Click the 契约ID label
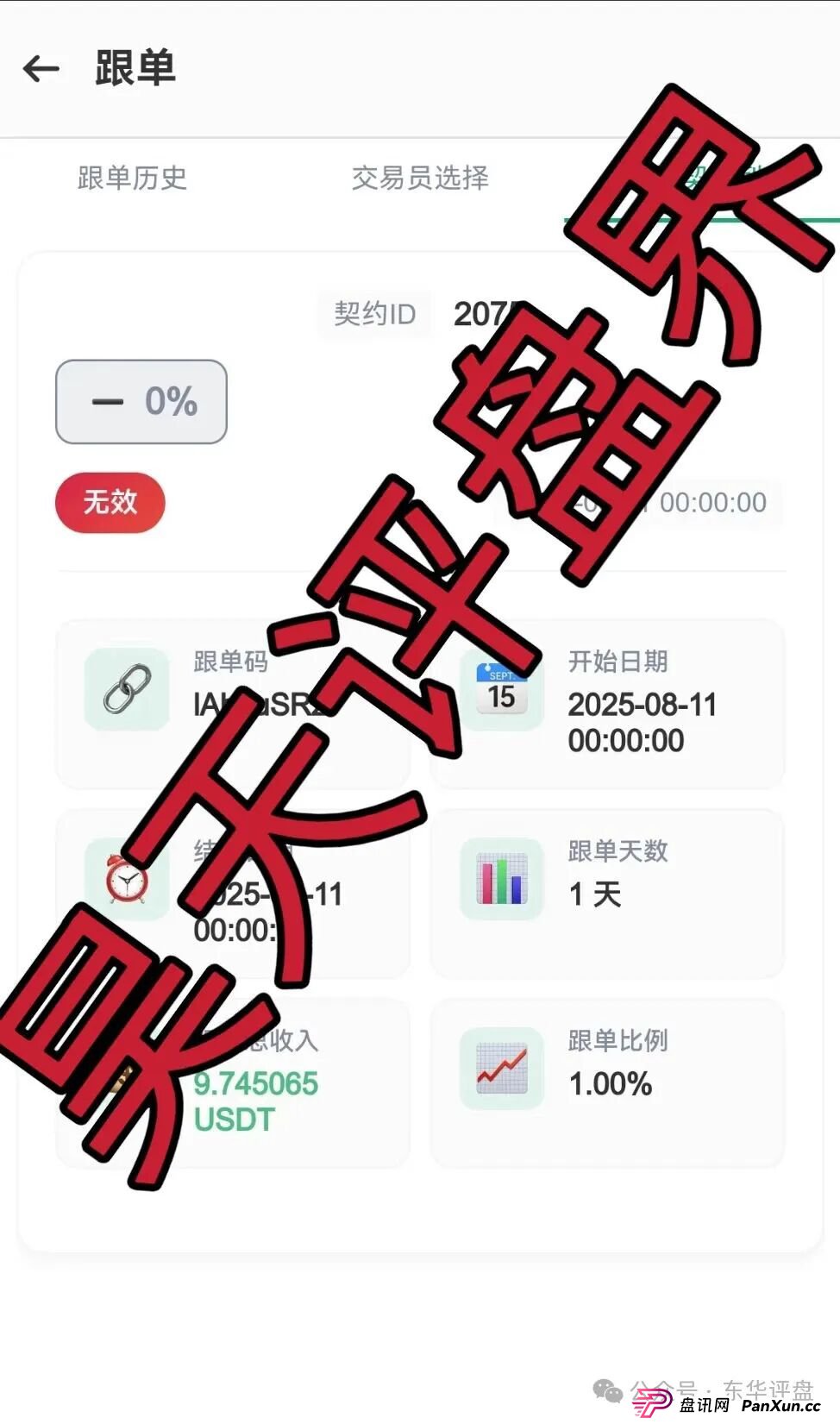 (374, 314)
